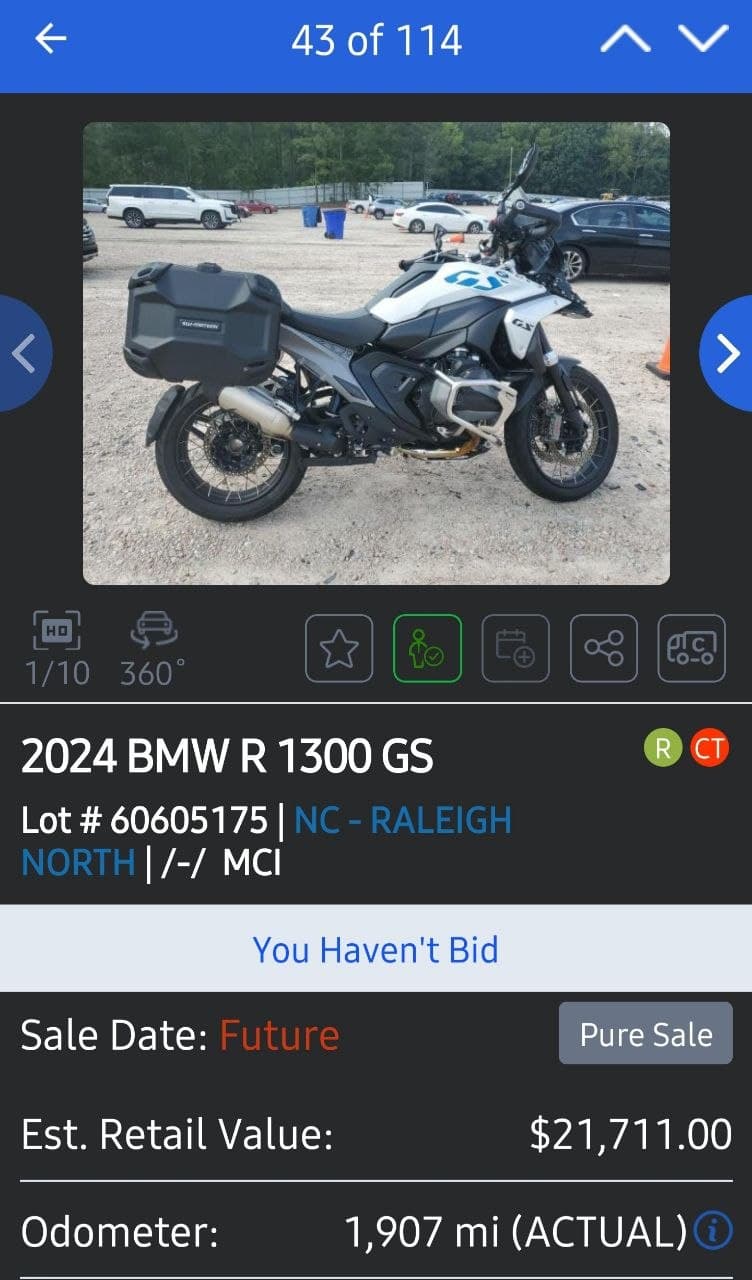The height and width of the screenshot is (1280, 752).
Task: Tap the green inspection icon
Action: (427, 648)
